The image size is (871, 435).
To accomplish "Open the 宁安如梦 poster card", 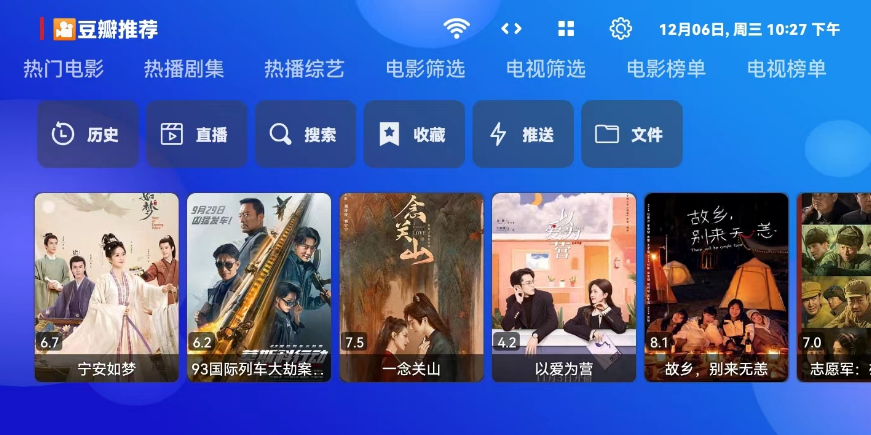I will tap(107, 287).
